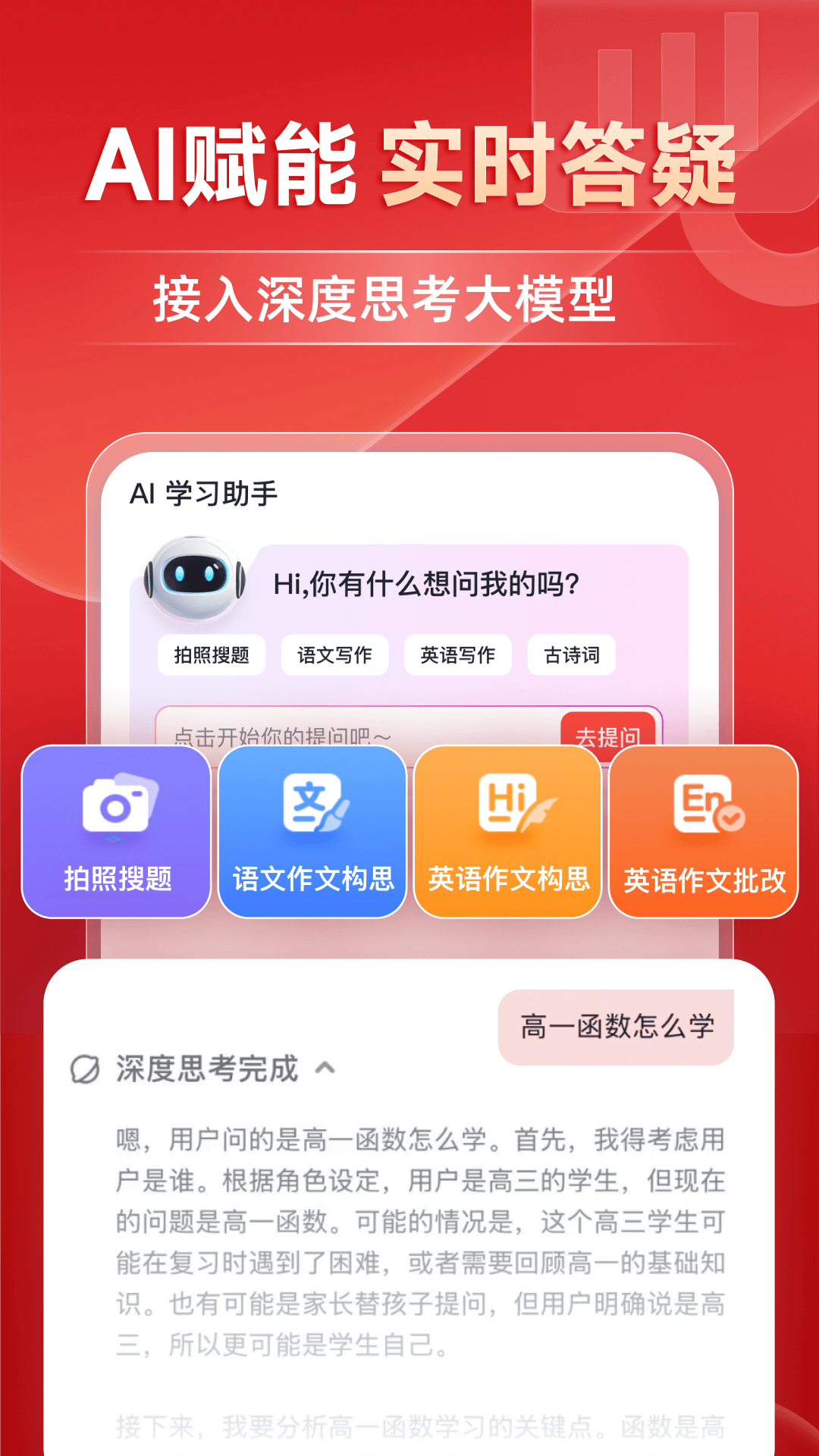Select the 语文写作 suggestion chip
The image size is (819, 1456).
[x=336, y=655]
